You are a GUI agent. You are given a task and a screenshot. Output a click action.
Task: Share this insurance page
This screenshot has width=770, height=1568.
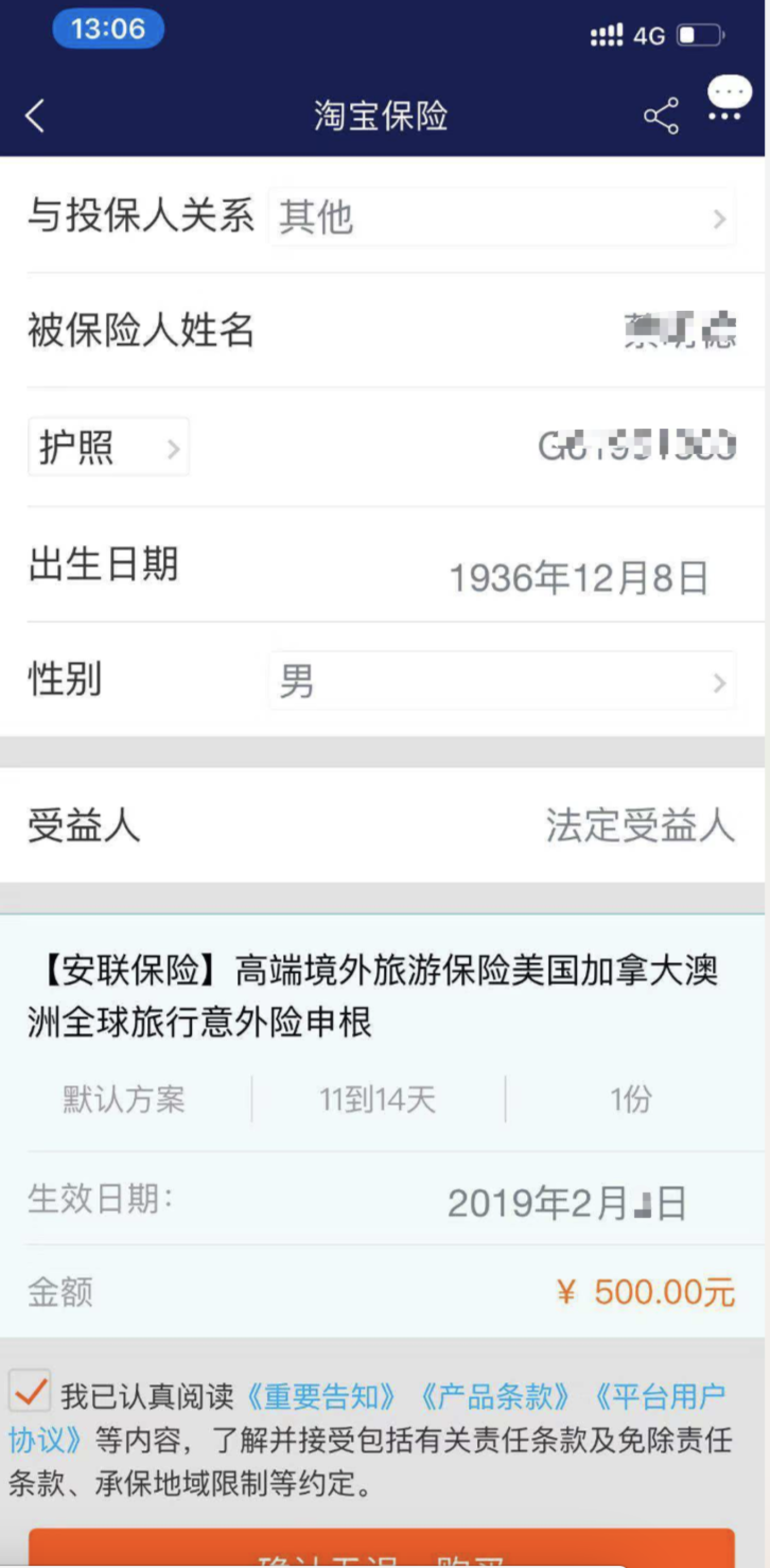[x=661, y=116]
